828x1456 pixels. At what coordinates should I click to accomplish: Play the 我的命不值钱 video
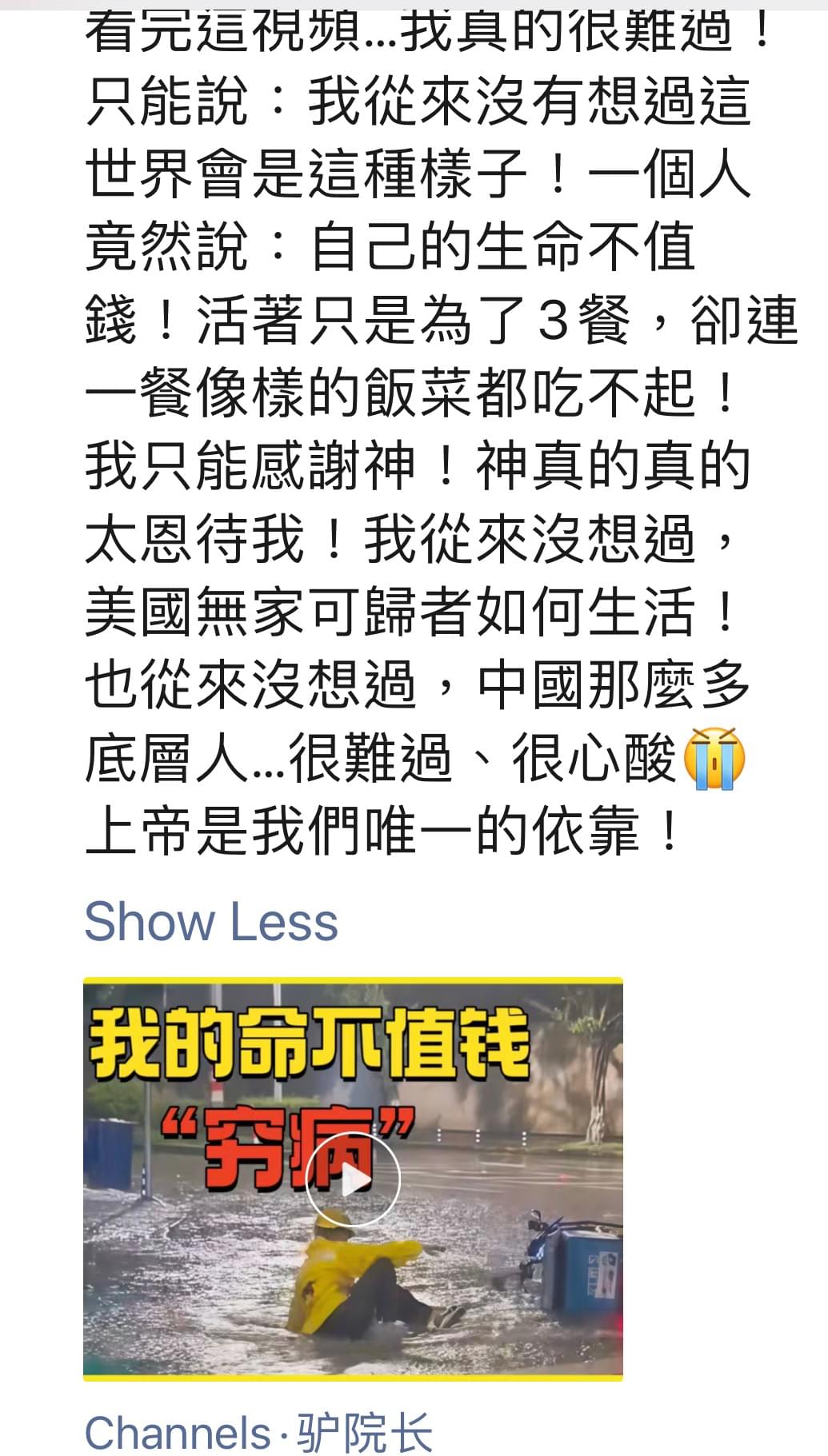point(353,1179)
